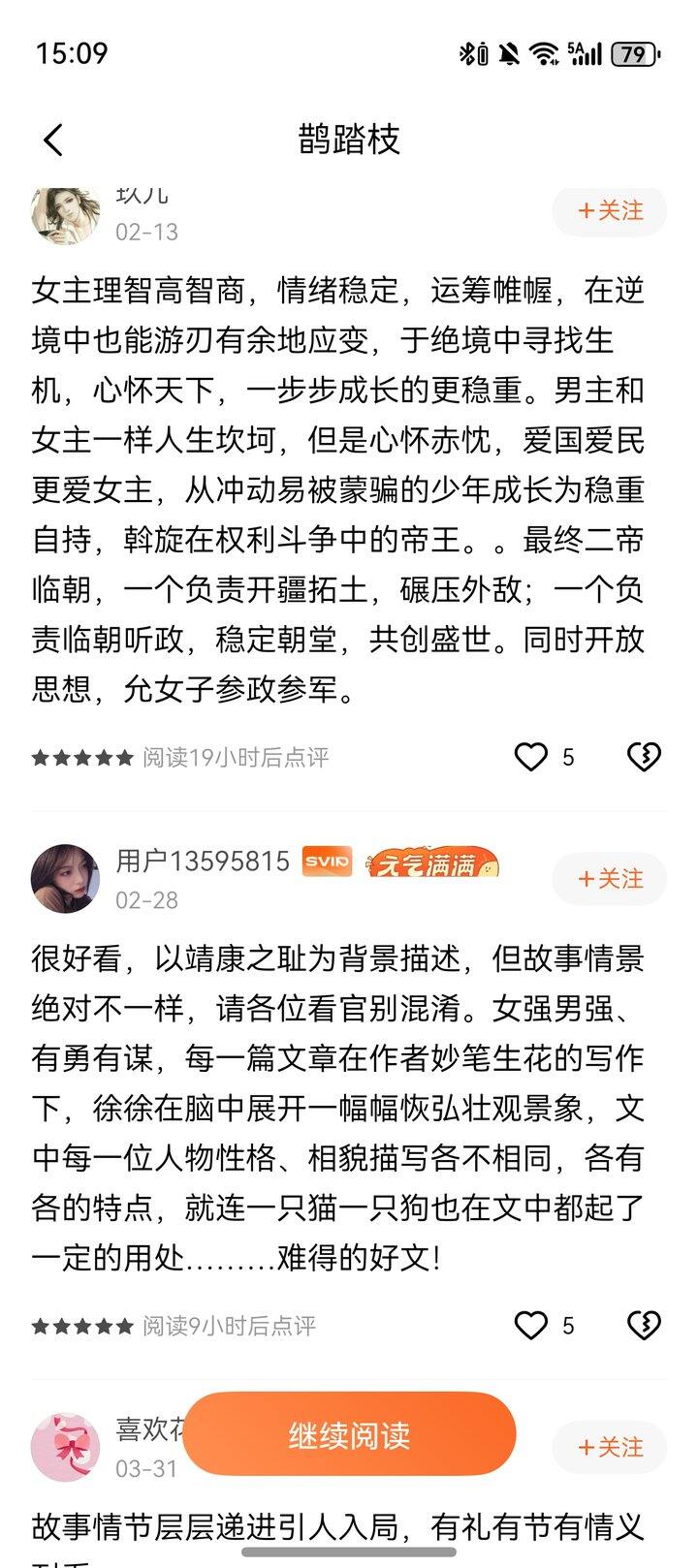698x1568 pixels.
Task: Follow the reviewer who posted on 03-31
Action: (610, 1448)
